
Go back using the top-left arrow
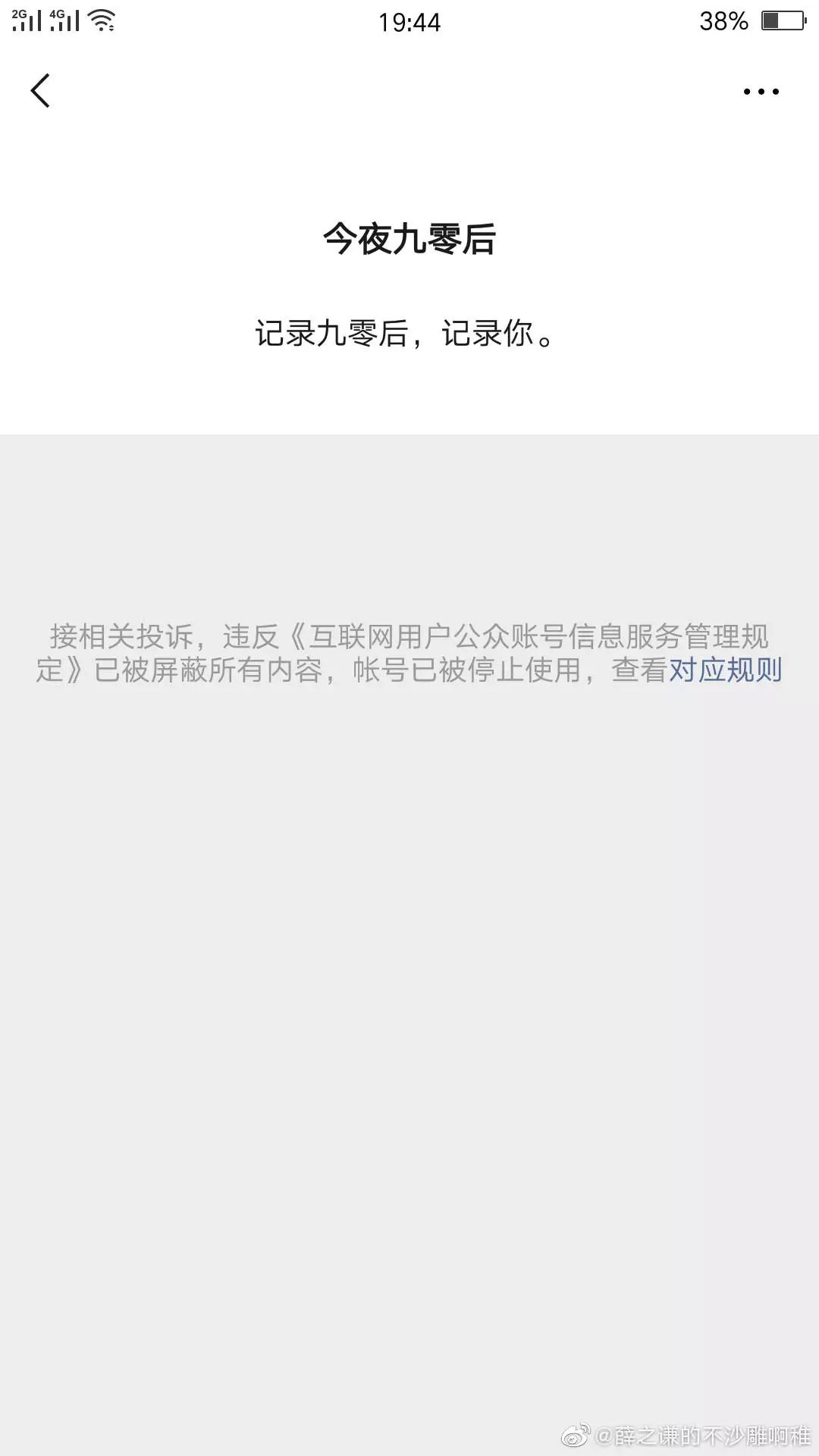40,91
